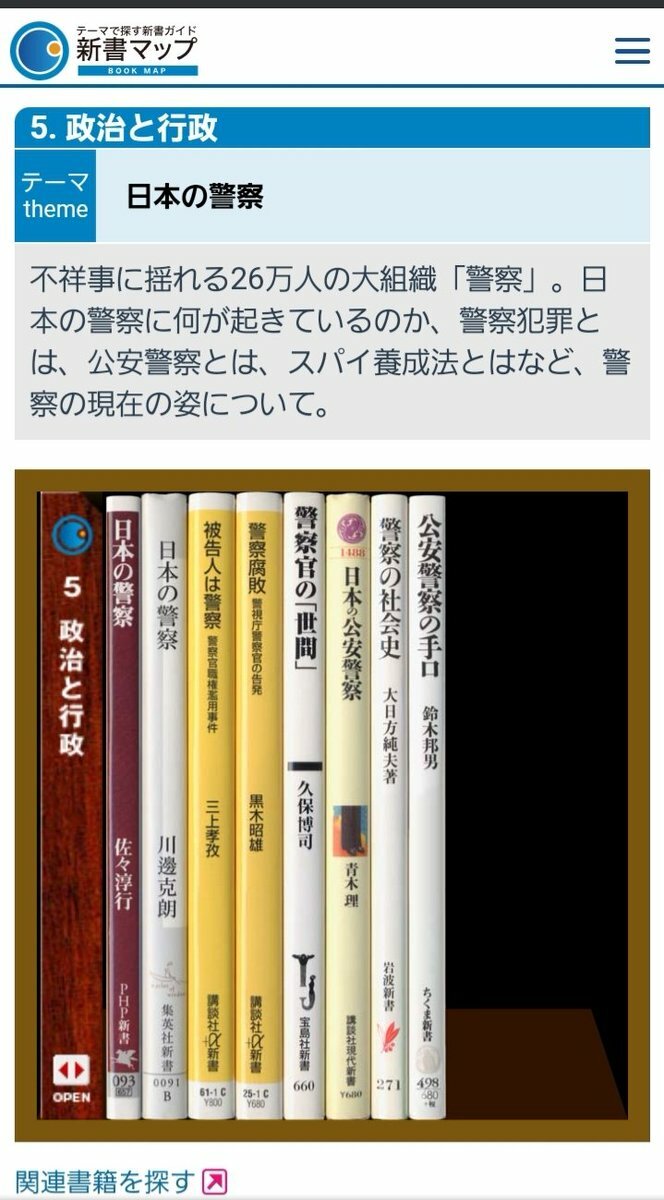Tap the 新書マップ logo to go home

[104, 50]
